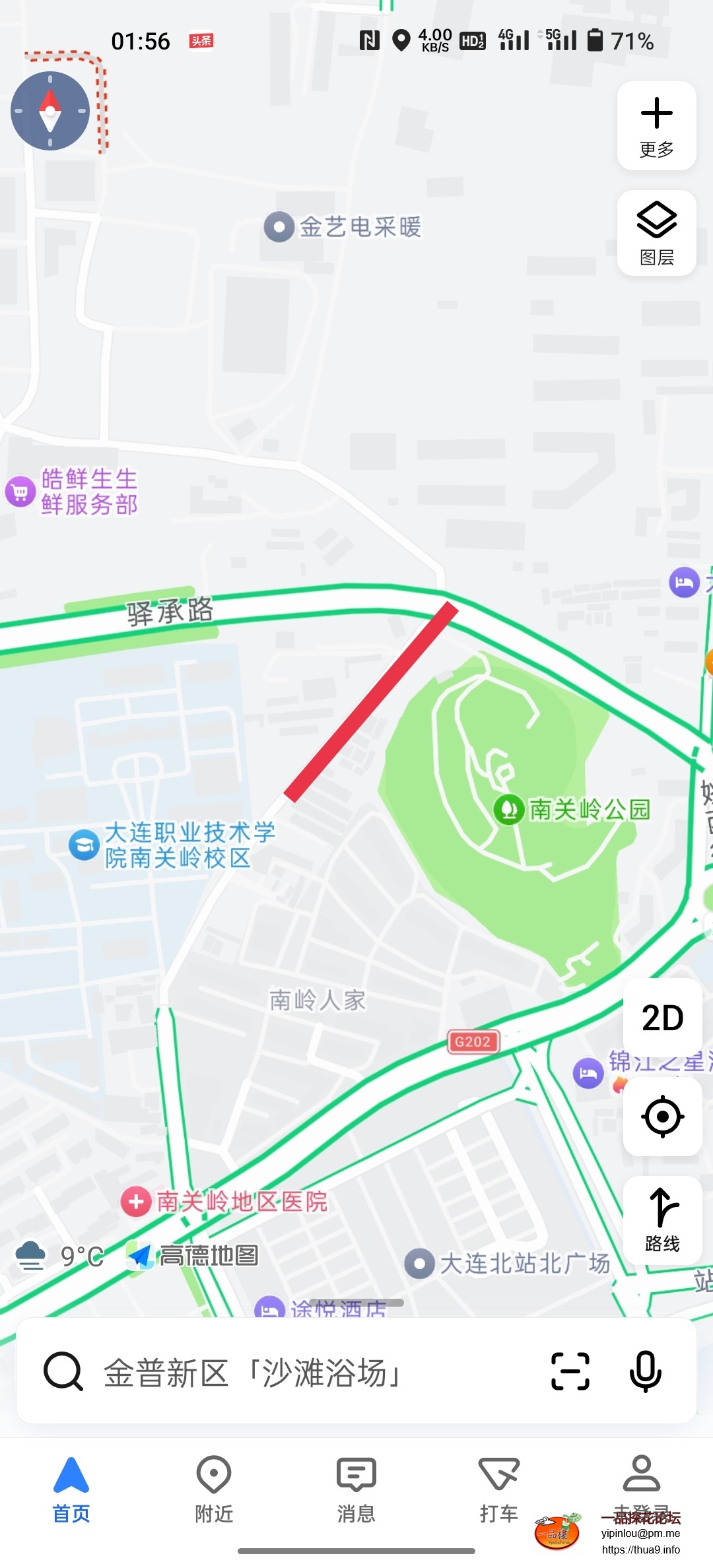
Task: Switch the map view with the 2D button
Action: tap(662, 1018)
